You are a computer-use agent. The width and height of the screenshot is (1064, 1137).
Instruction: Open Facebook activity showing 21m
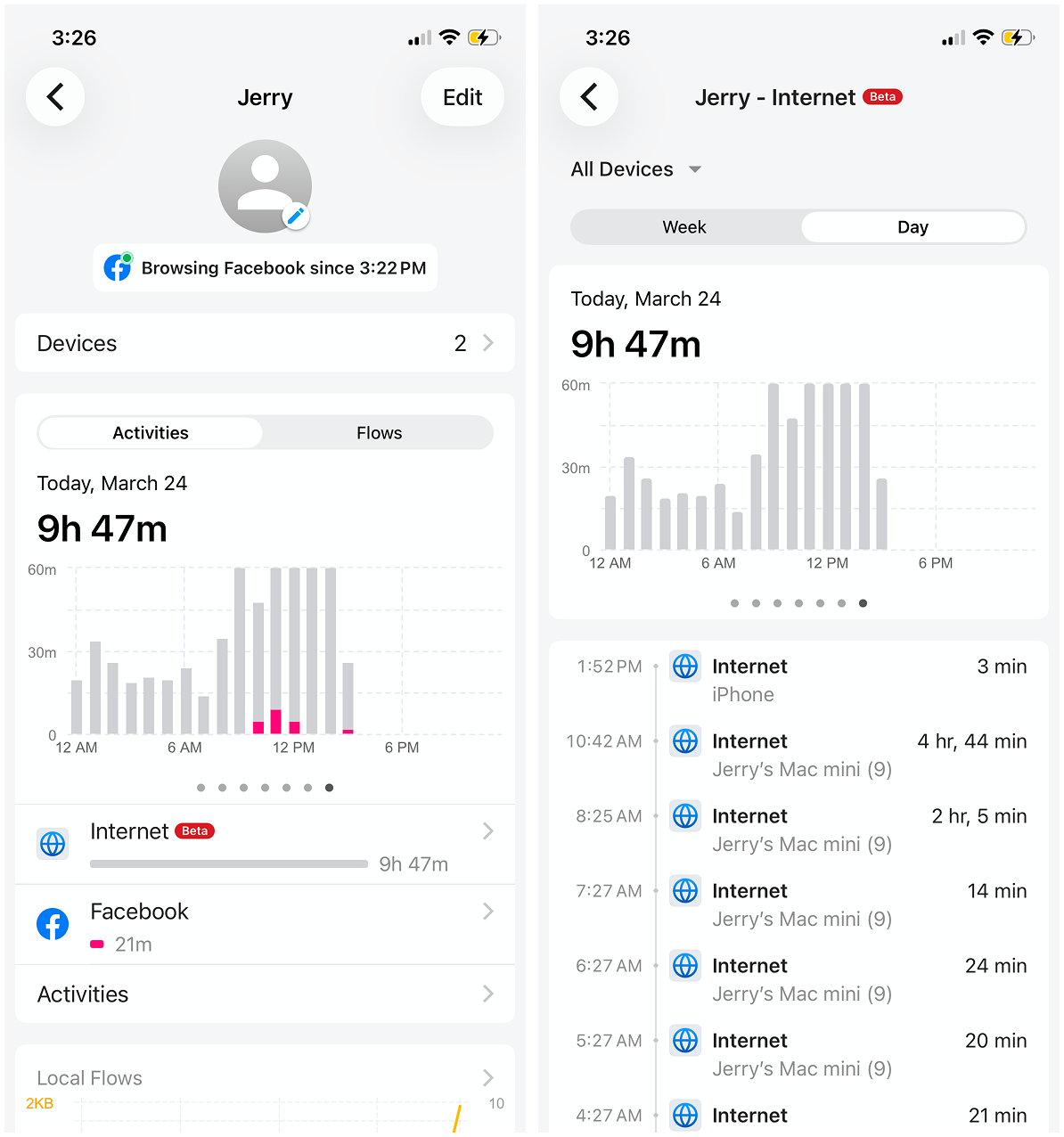(265, 925)
